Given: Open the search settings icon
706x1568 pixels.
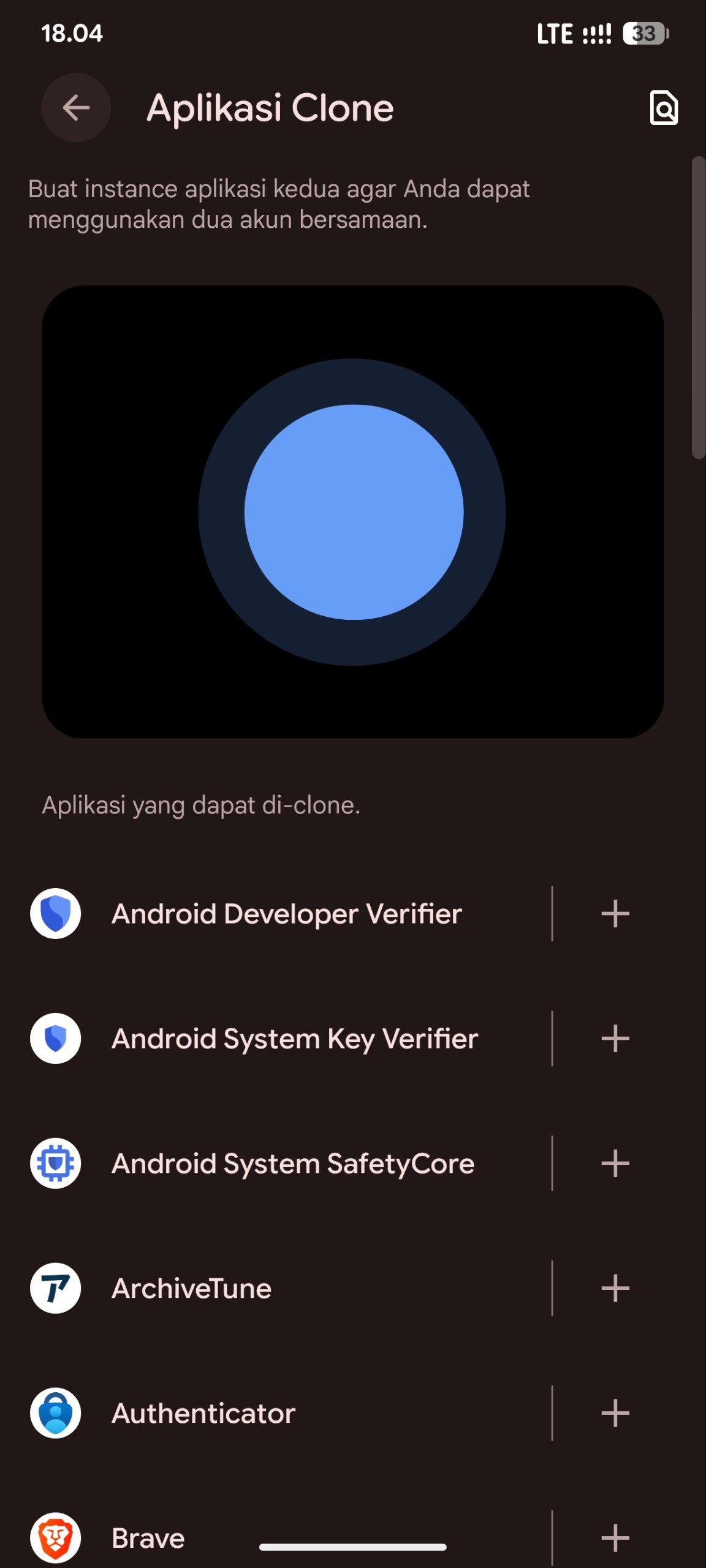Looking at the screenshot, I should pyautogui.click(x=663, y=108).
